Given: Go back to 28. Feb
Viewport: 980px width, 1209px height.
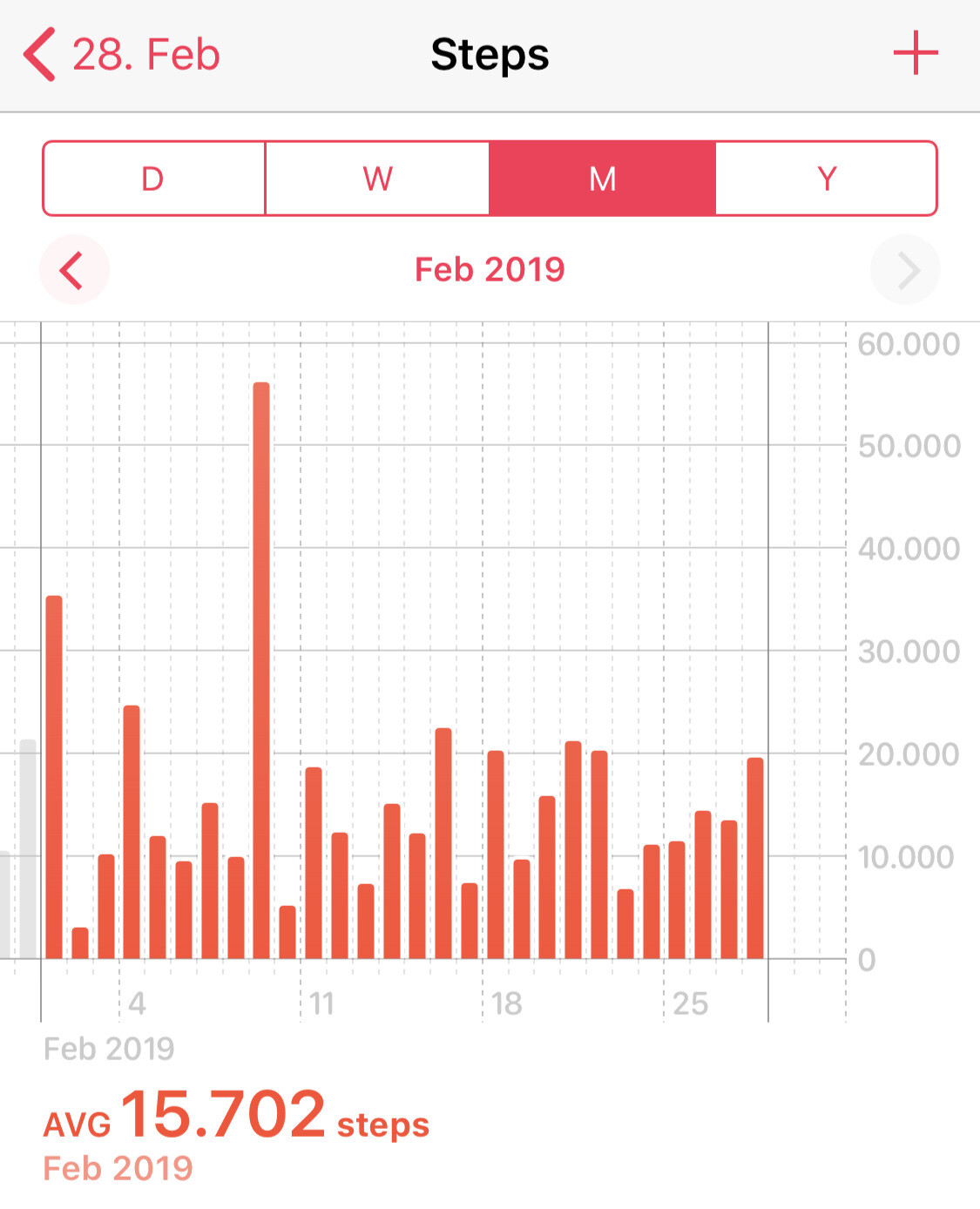Looking at the screenshot, I should 121,55.
